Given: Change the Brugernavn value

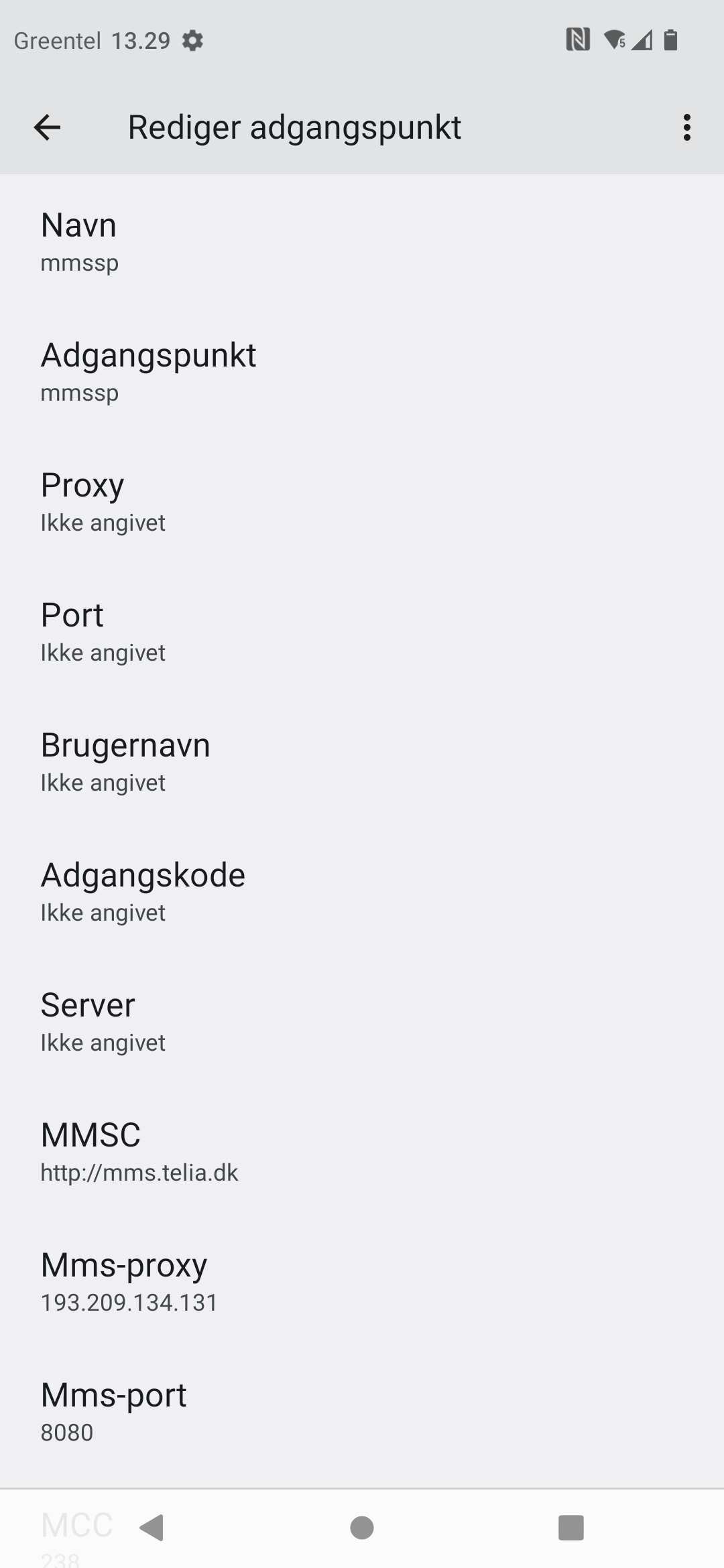Looking at the screenshot, I should (x=362, y=762).
